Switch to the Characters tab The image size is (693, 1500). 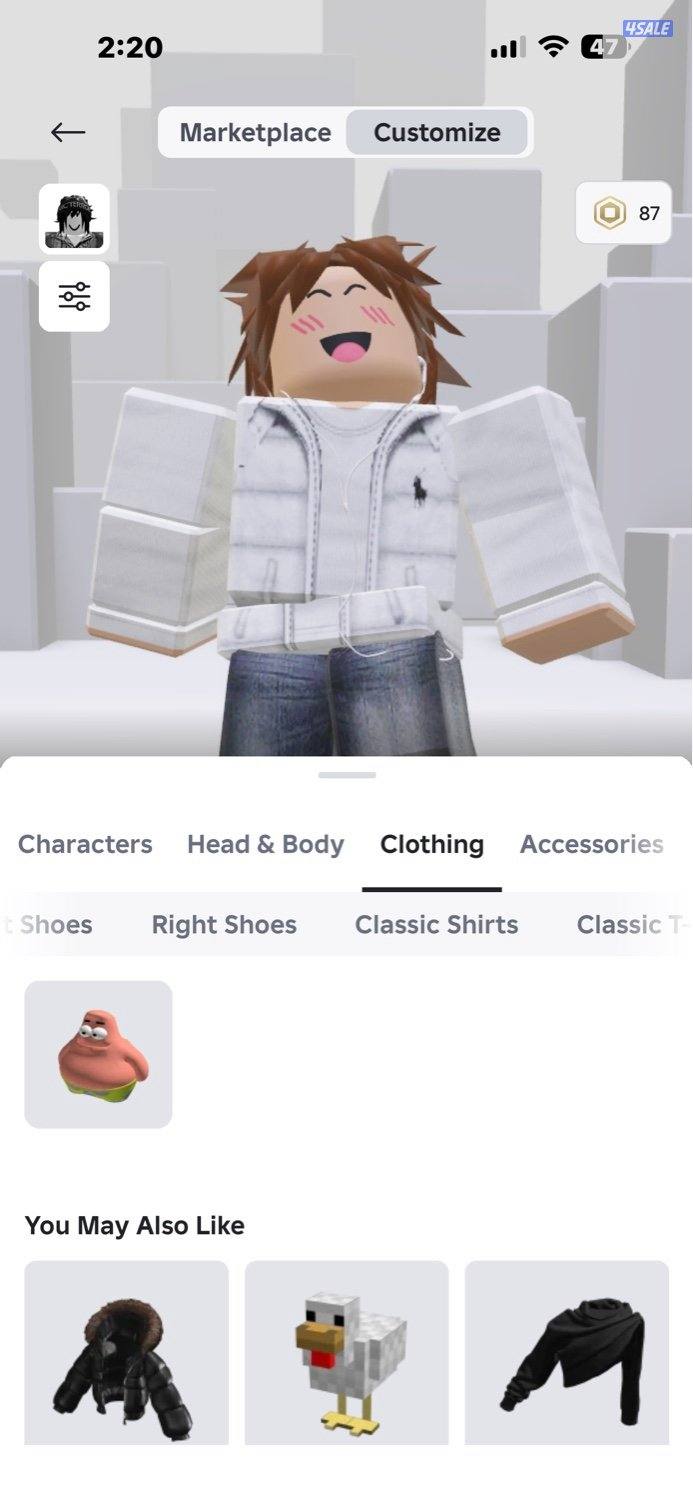point(85,844)
